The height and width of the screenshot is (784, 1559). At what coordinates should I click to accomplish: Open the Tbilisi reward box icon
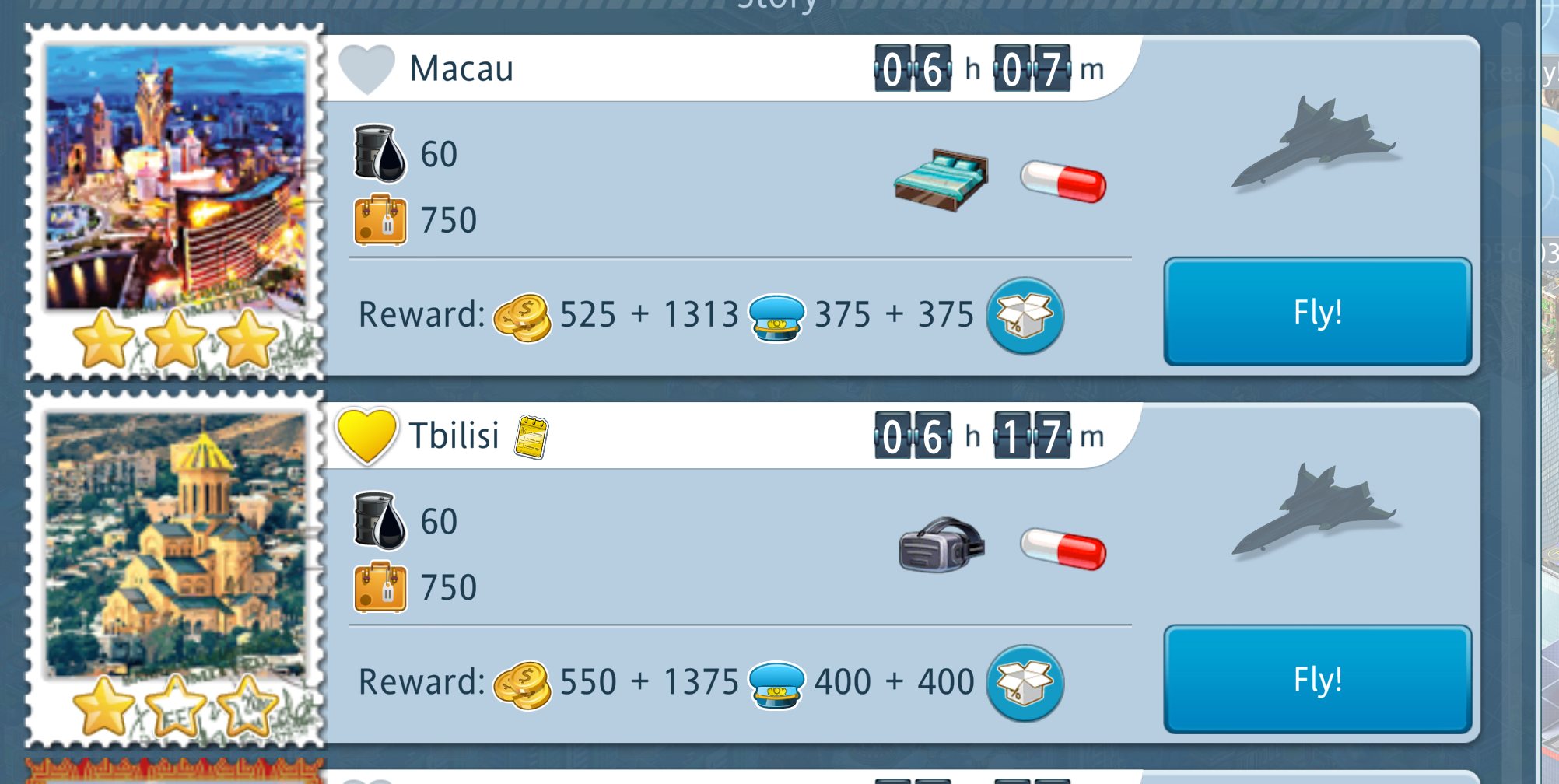pos(1025,683)
